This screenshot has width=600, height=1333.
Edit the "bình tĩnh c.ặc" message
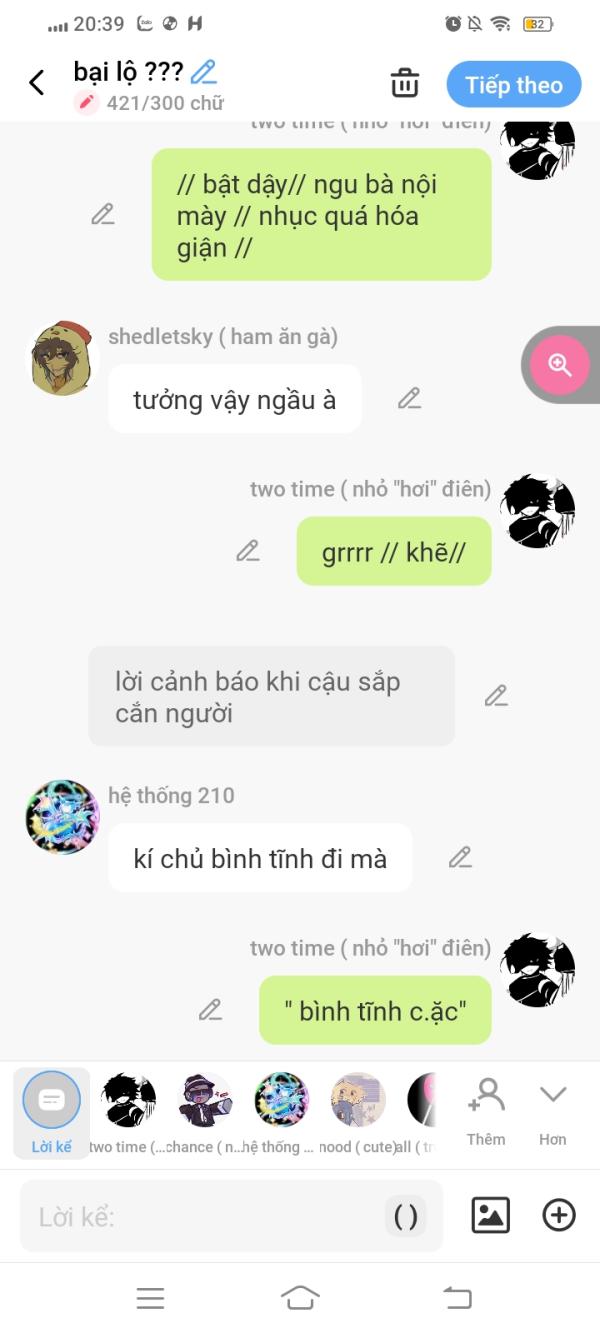click(x=210, y=1010)
